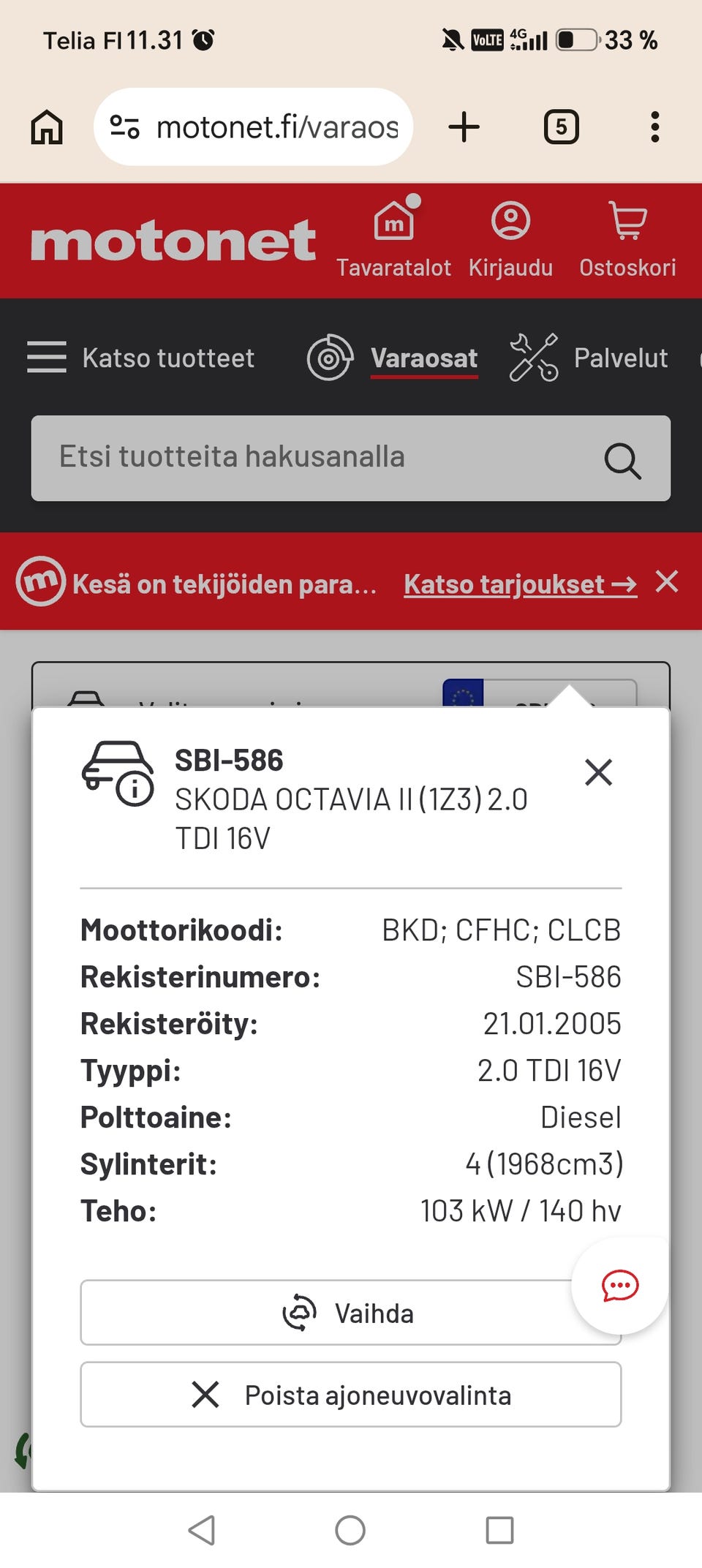This screenshot has height=1568, width=702.
Task: Go back with the system back button
Action: click(x=202, y=1529)
